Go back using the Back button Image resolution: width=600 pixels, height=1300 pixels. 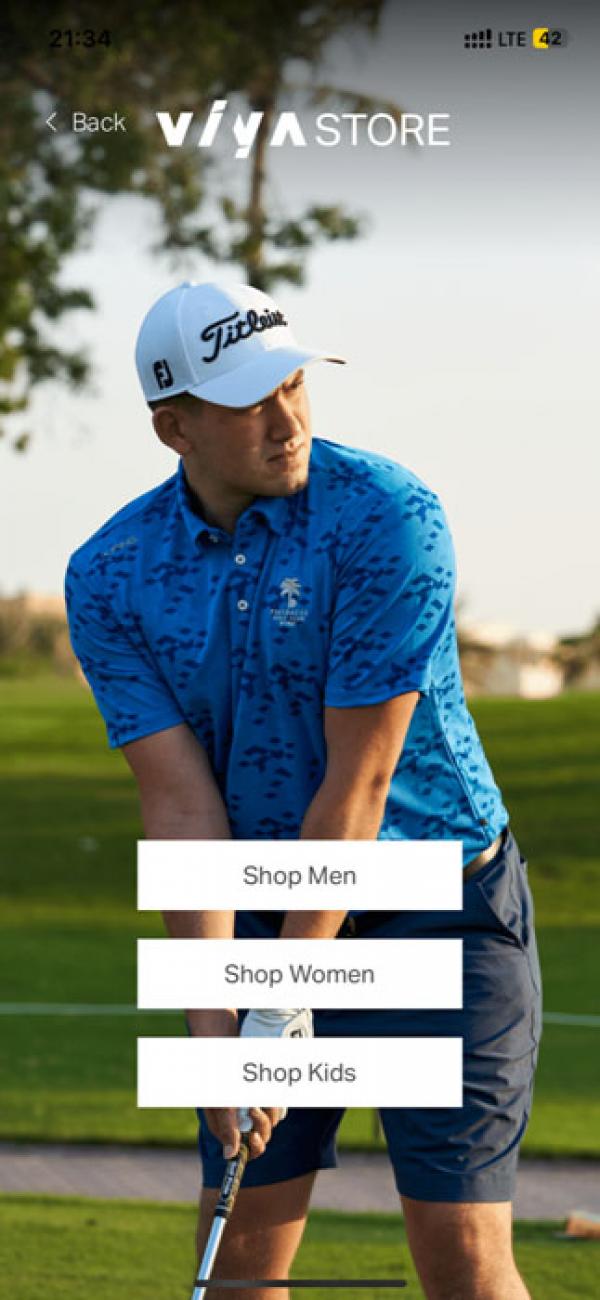coord(86,123)
